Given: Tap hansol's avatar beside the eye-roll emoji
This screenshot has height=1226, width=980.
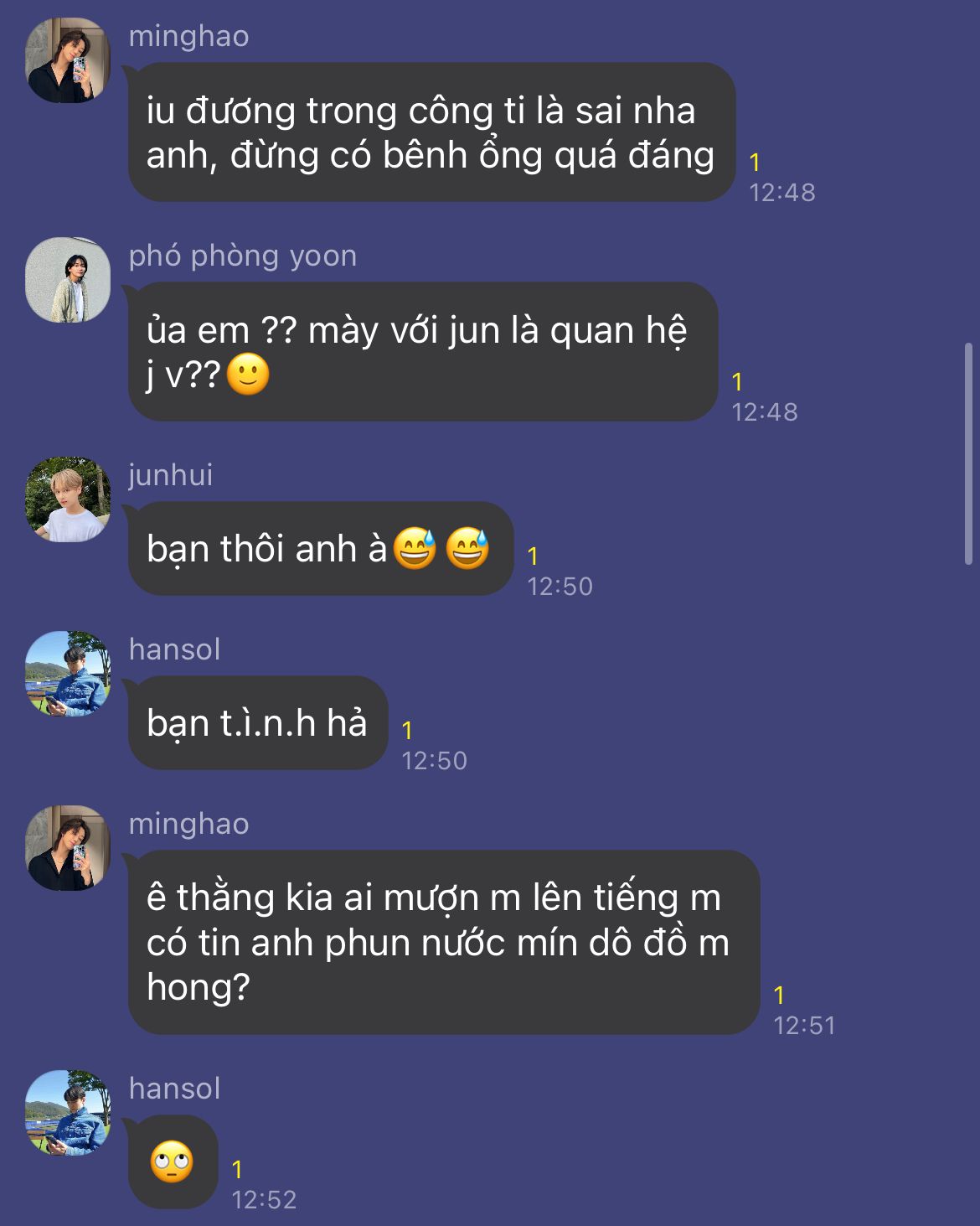Looking at the screenshot, I should point(68,1113).
